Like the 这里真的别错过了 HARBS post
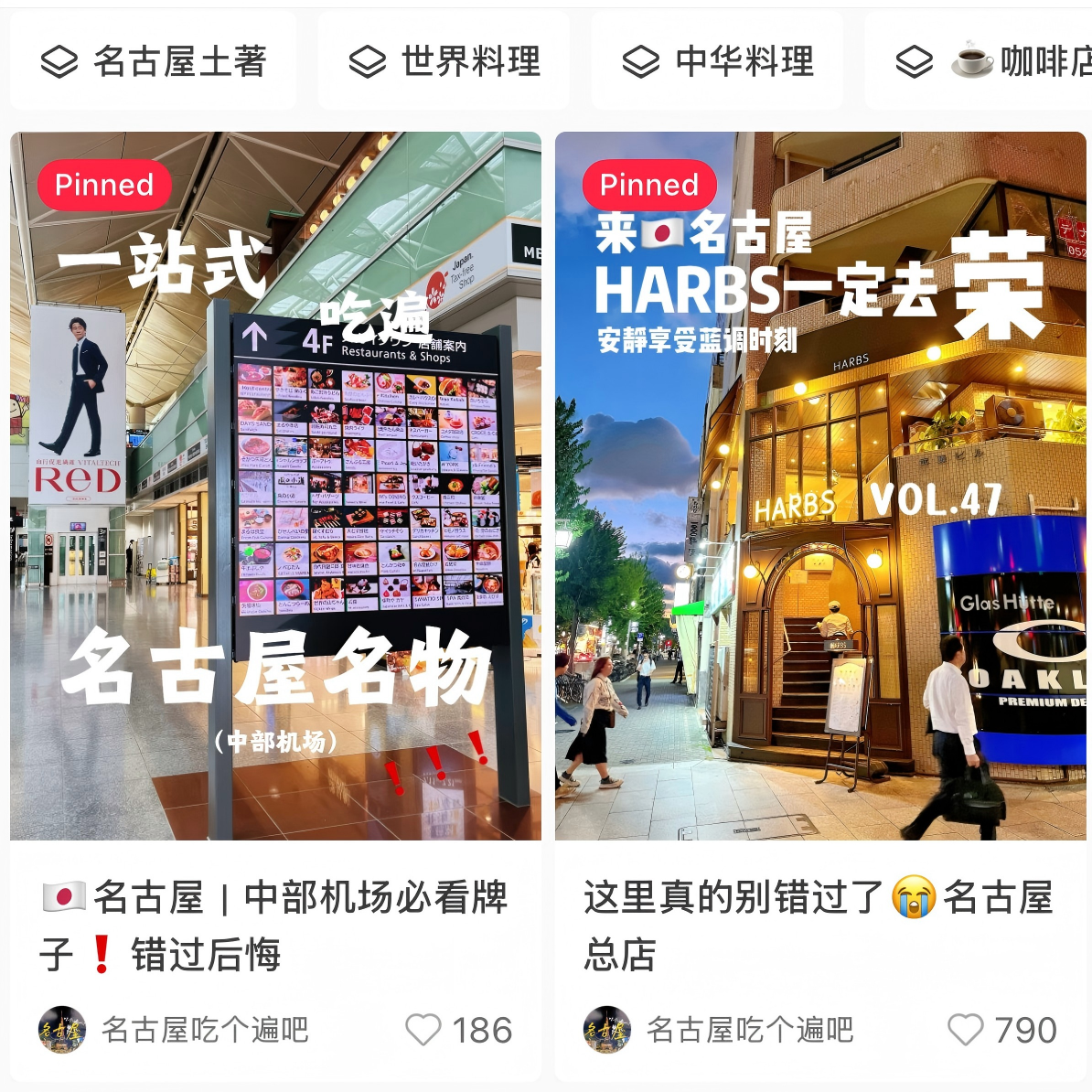The height and width of the screenshot is (1092, 1092). (965, 1030)
